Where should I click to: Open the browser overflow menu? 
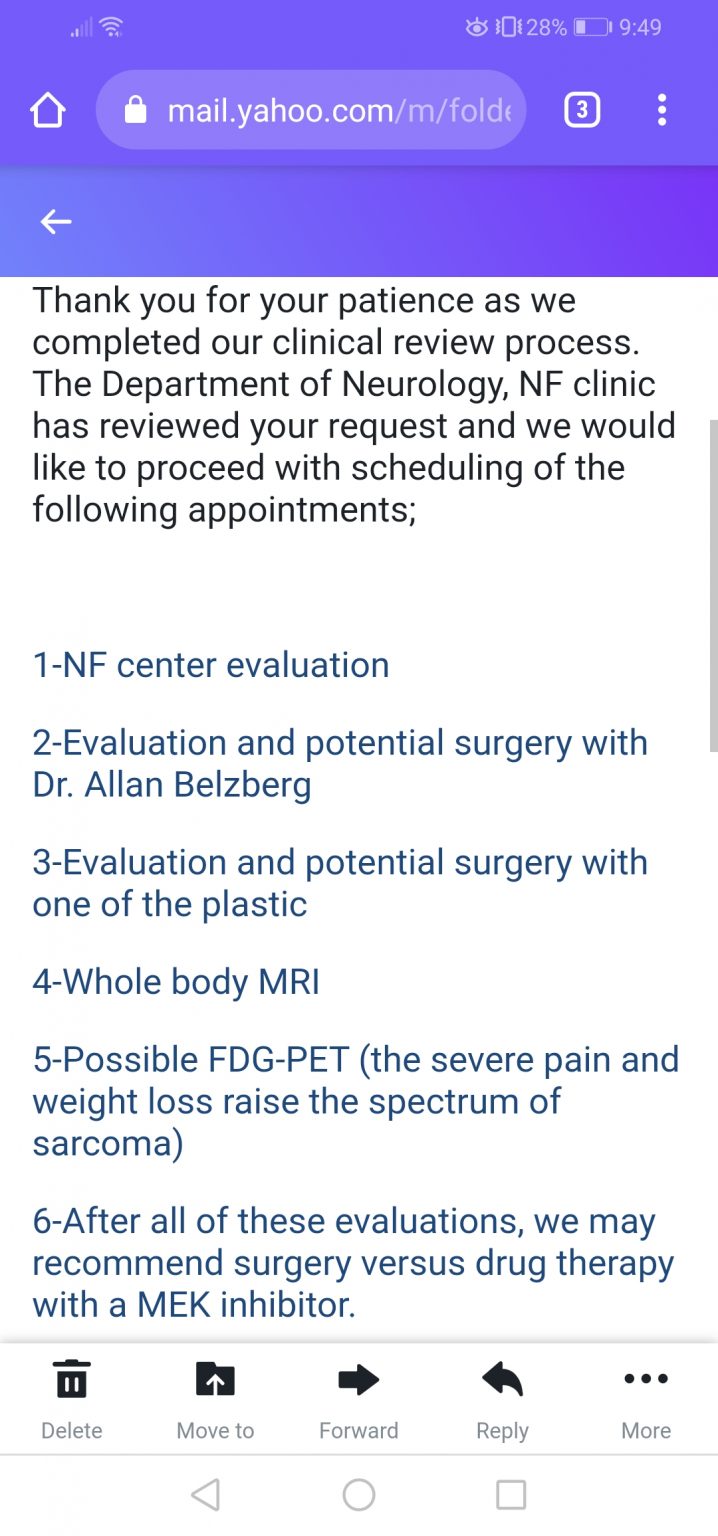(661, 110)
